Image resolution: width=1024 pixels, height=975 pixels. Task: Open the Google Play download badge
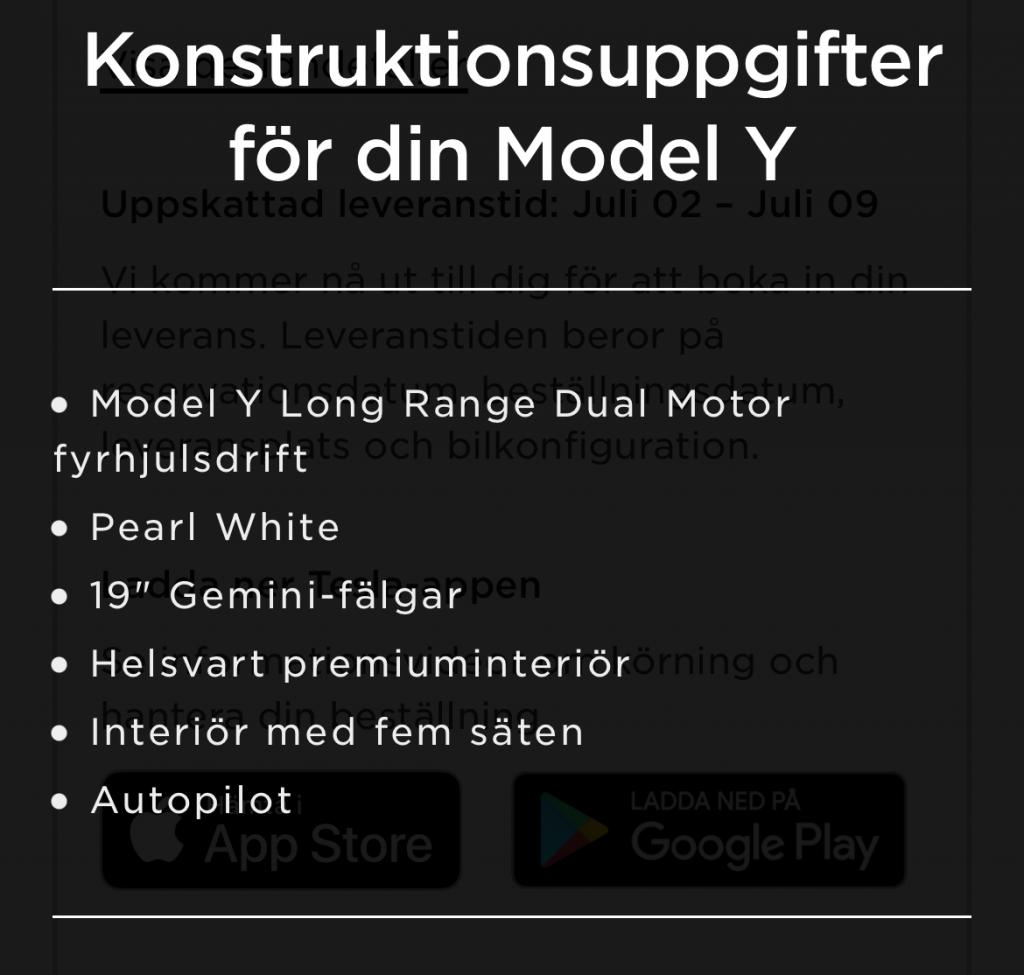pos(708,830)
